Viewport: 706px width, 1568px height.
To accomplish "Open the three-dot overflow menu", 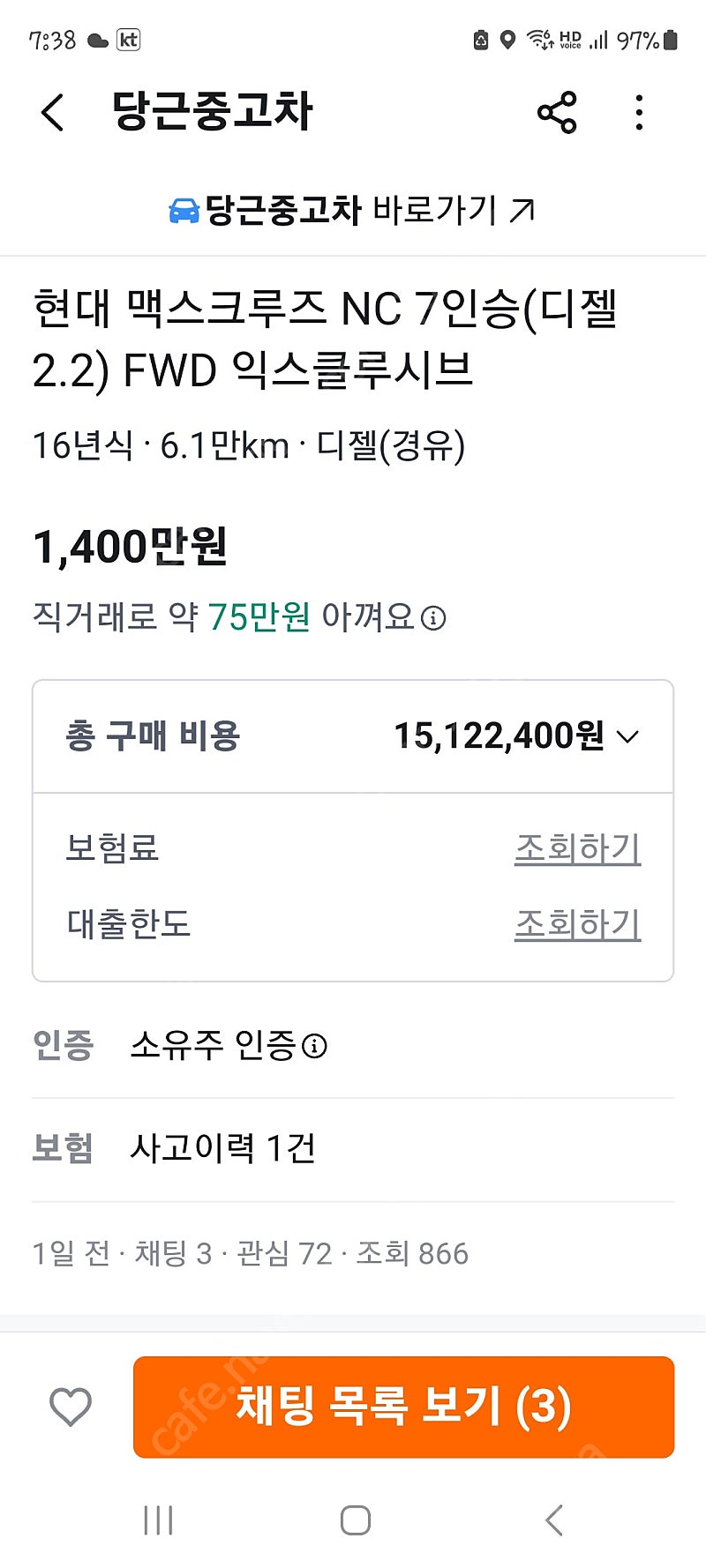I will (x=640, y=112).
